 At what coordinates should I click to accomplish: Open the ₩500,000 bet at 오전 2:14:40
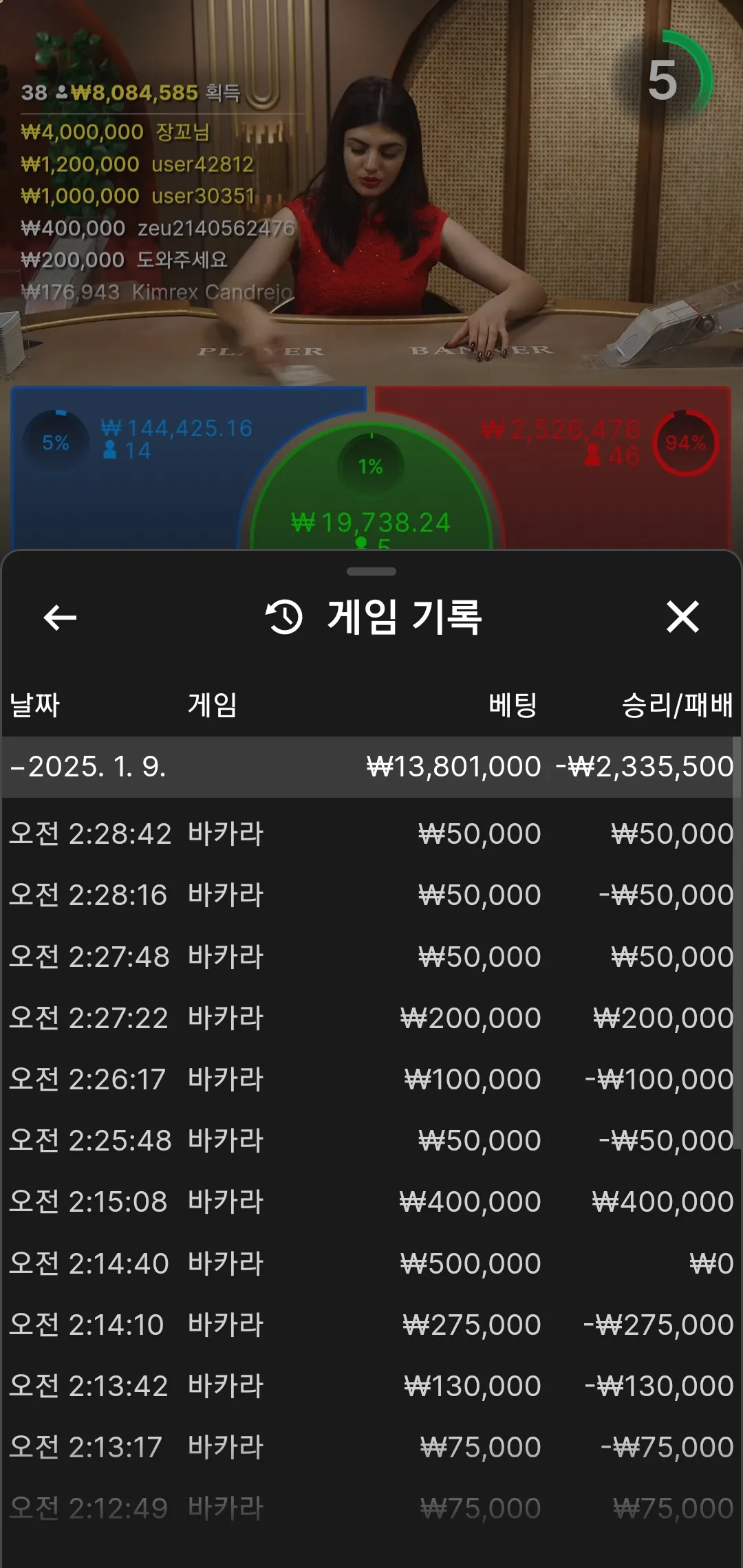(x=371, y=1263)
